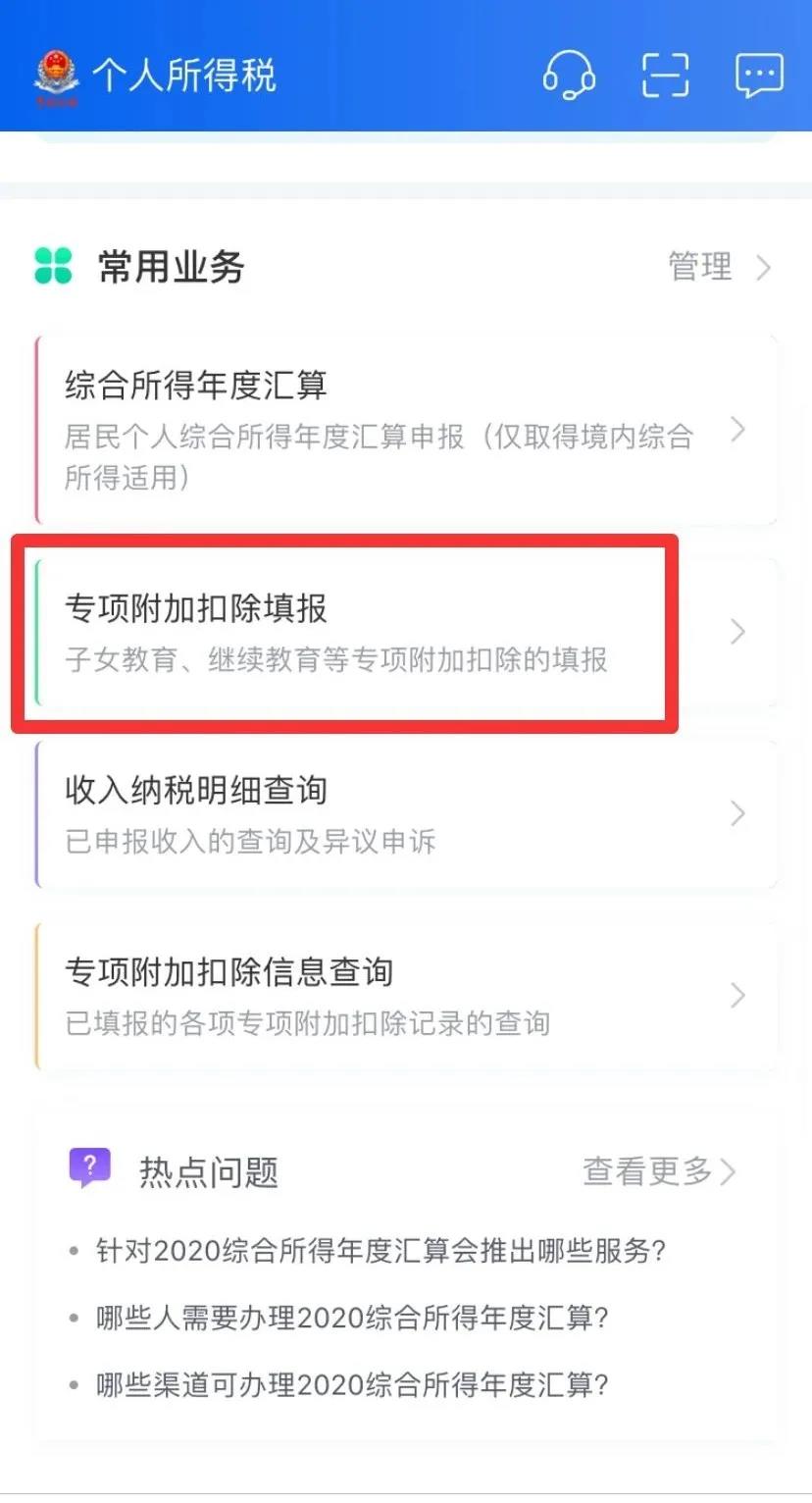Screen dimensions: 812x1503
Task: Open question 哪些人需要办理2020综合所得年度汇算
Action: point(352,1318)
